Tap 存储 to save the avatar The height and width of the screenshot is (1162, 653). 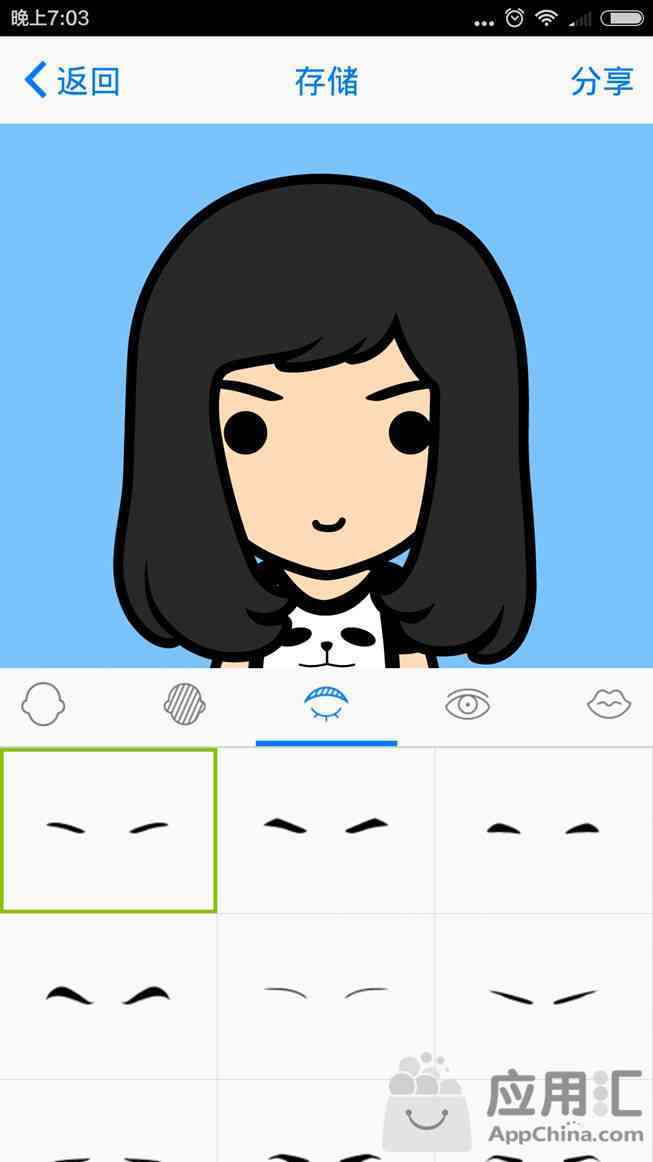[326, 81]
